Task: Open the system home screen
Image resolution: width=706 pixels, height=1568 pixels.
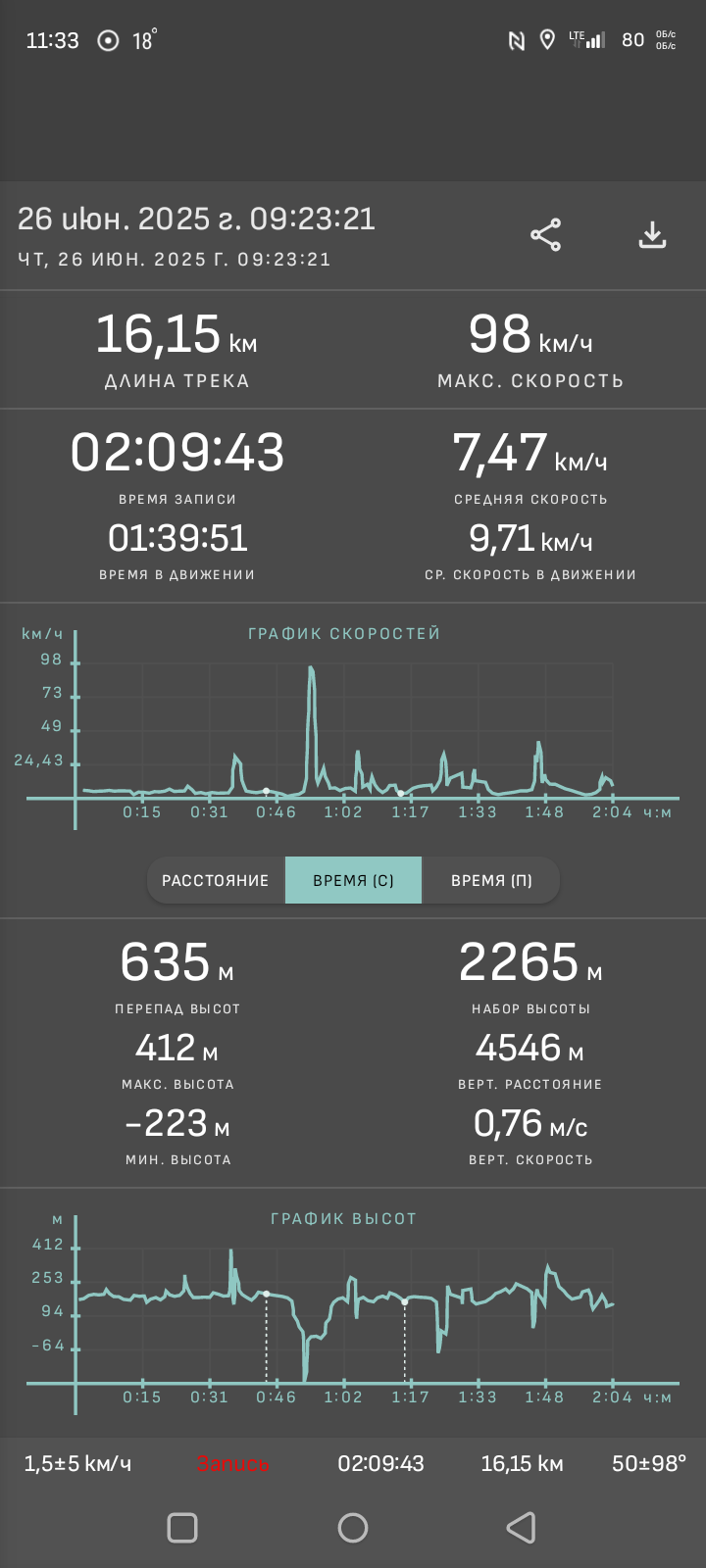Action: (x=353, y=1527)
